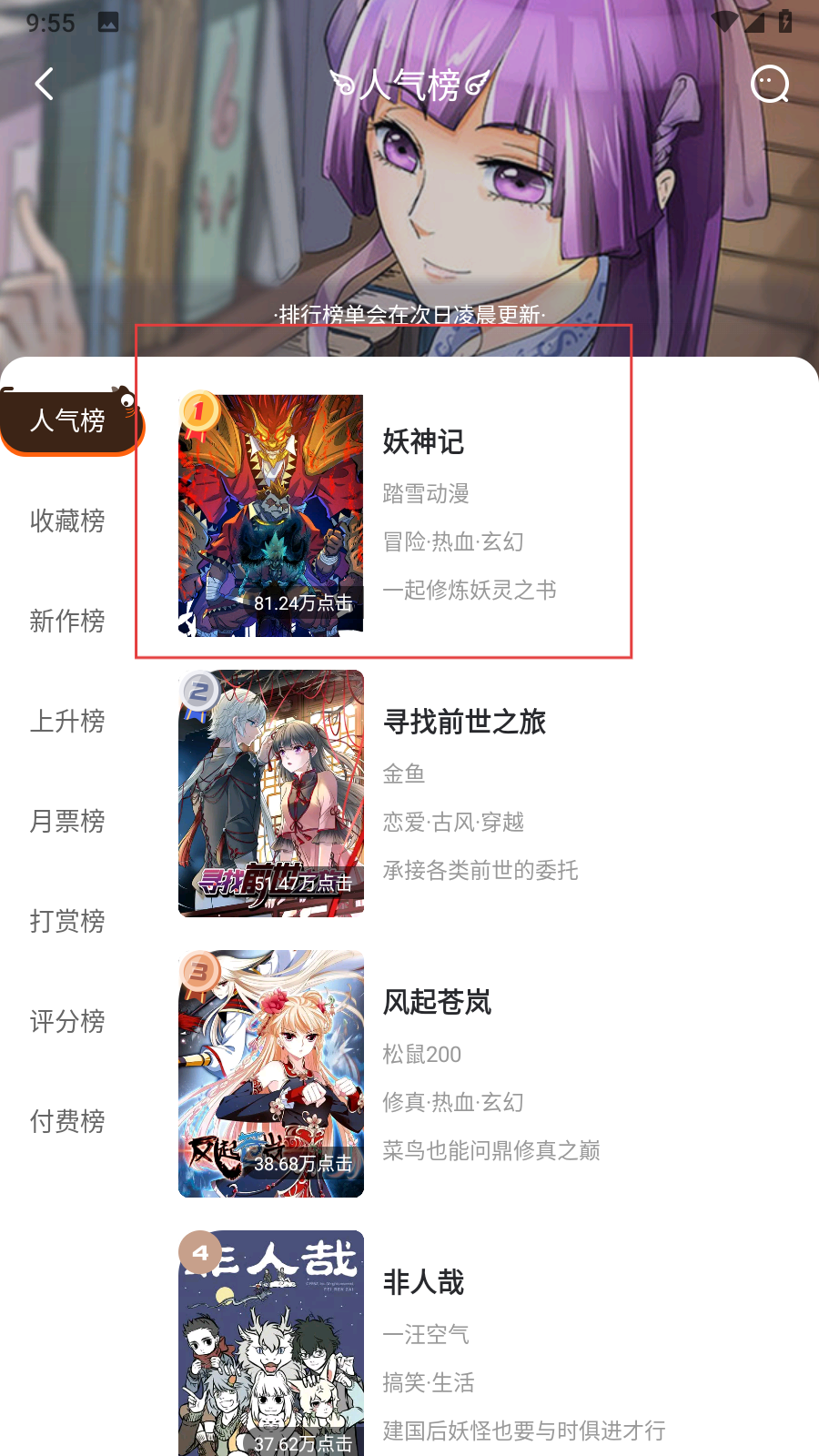
Task: Open the search icon at top right
Action: tap(770, 84)
